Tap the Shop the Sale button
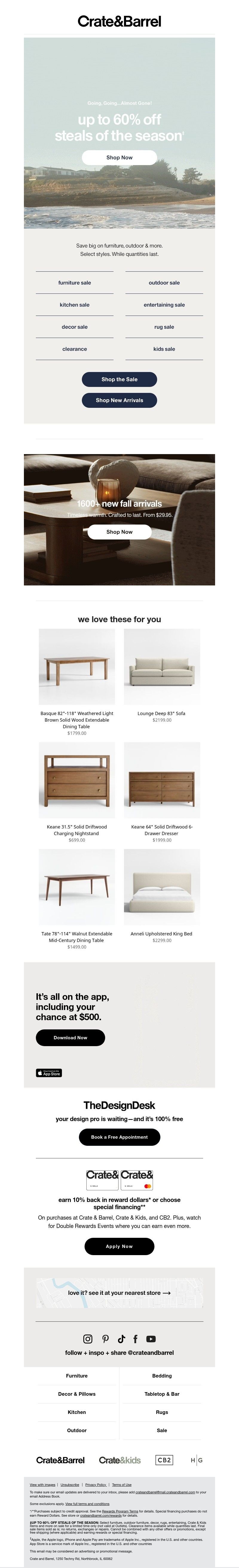This screenshot has height=1568, width=239. coord(119,379)
